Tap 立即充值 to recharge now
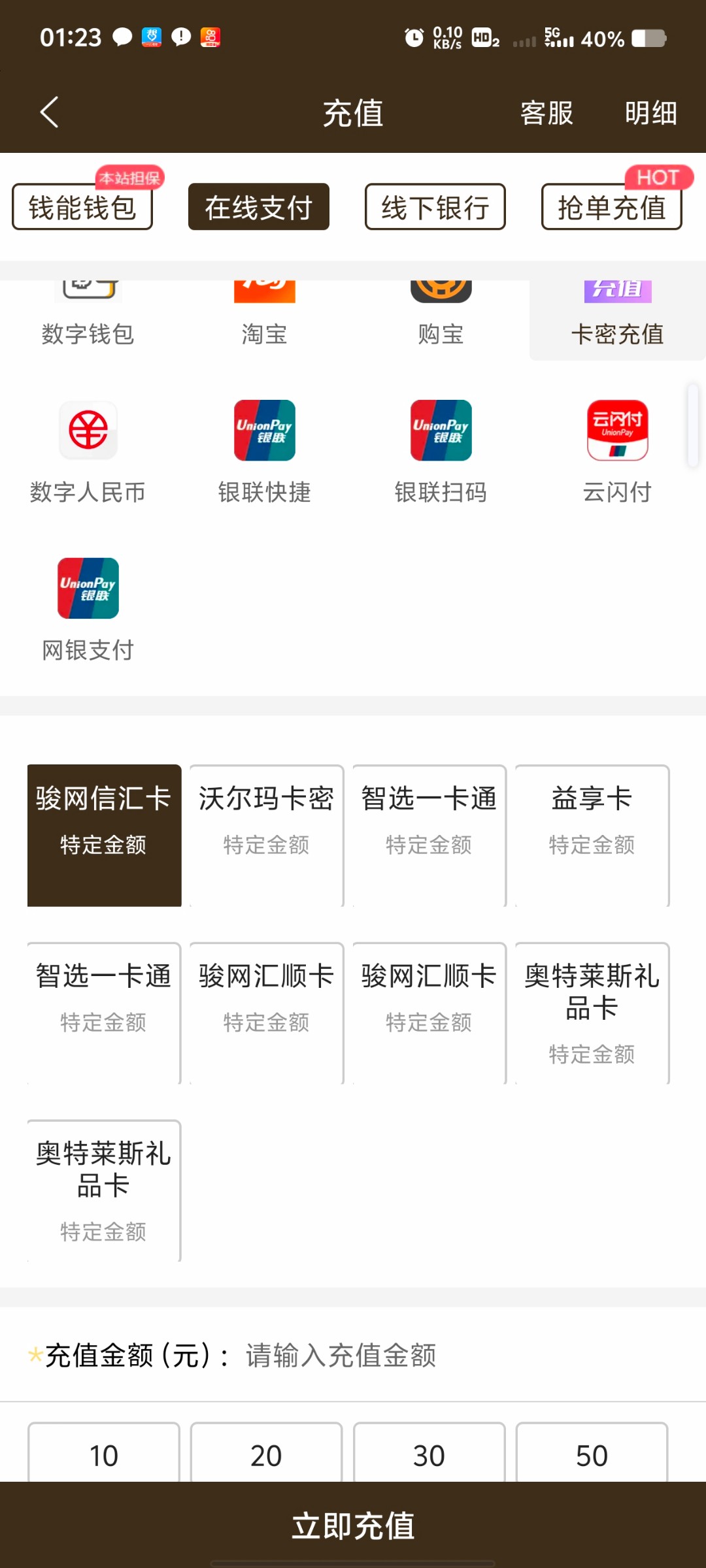This screenshot has width=706, height=1568. [x=353, y=1526]
